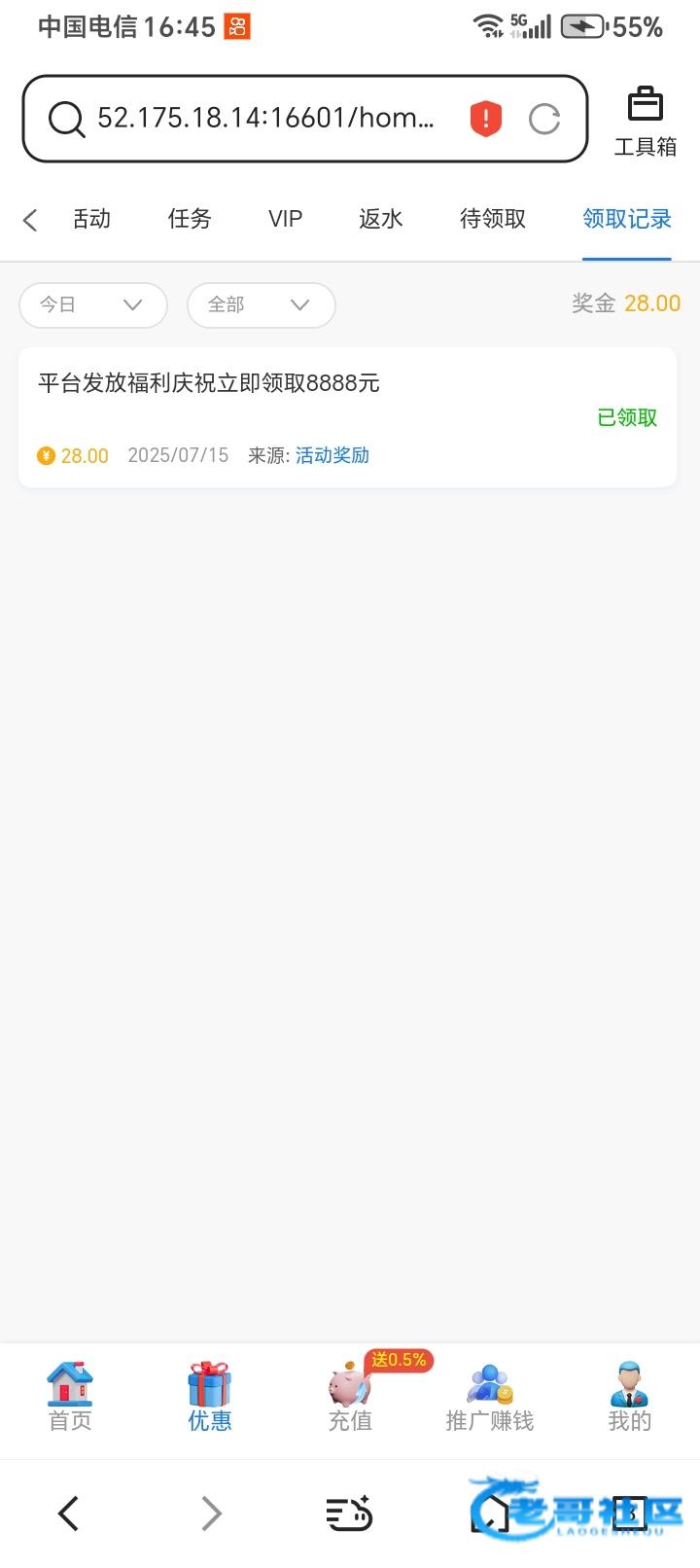Go to 首页 in bottom navigation
The height and width of the screenshot is (1568, 700).
70,1397
